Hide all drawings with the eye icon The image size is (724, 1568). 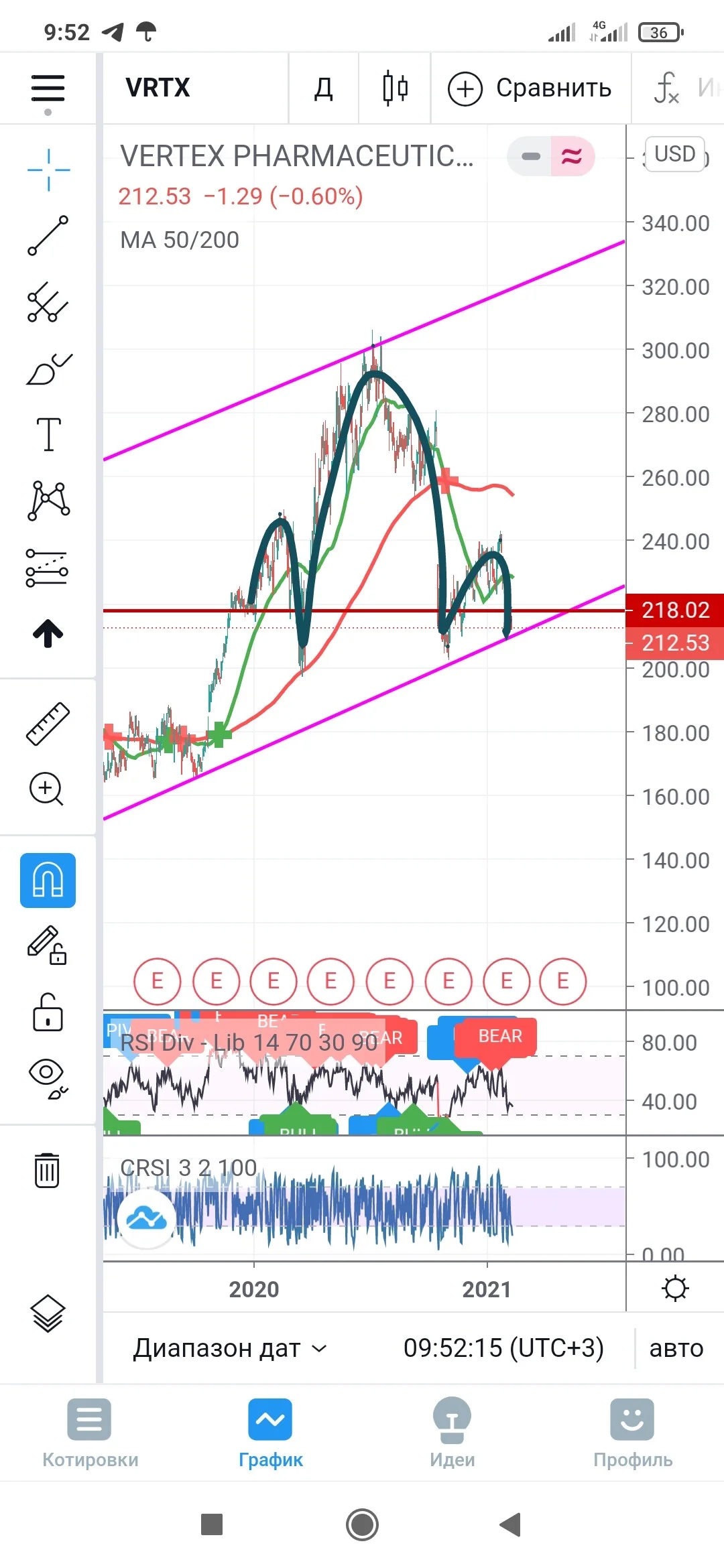coord(48,1077)
